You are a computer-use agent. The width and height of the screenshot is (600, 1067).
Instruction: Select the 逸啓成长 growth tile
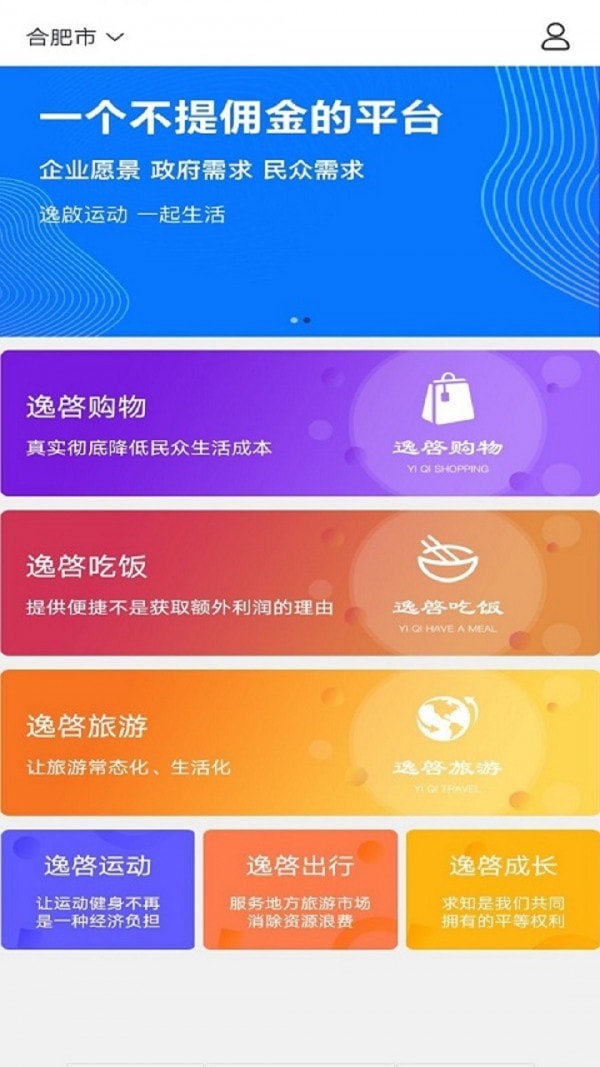tap(502, 889)
